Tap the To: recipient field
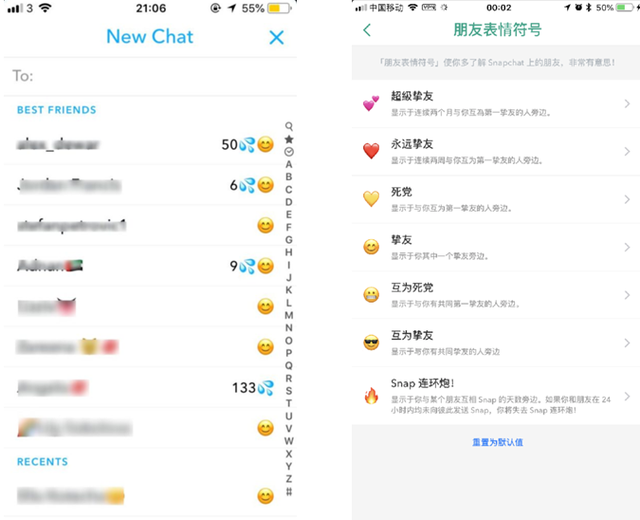Image resolution: width=640 pixels, height=520 pixels. coord(150,76)
